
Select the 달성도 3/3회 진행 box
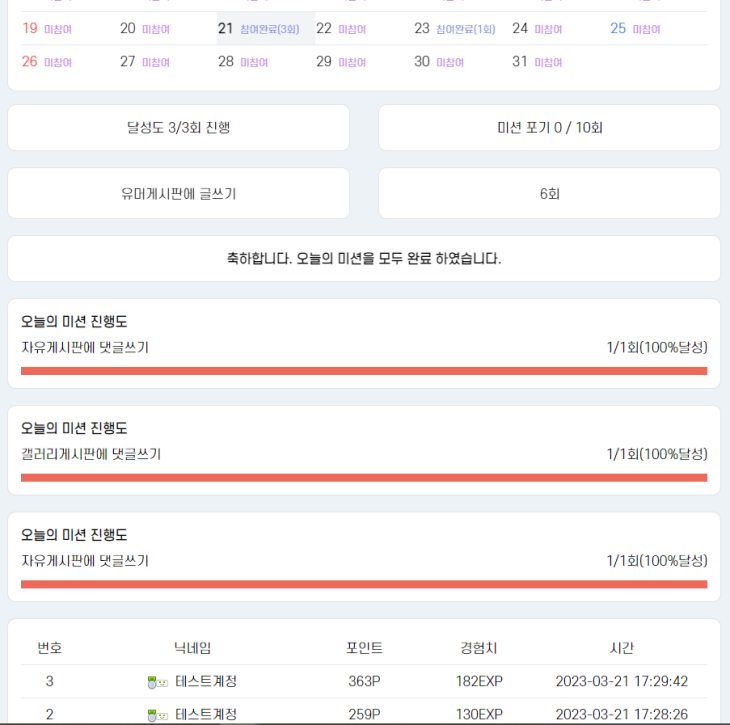coord(179,128)
